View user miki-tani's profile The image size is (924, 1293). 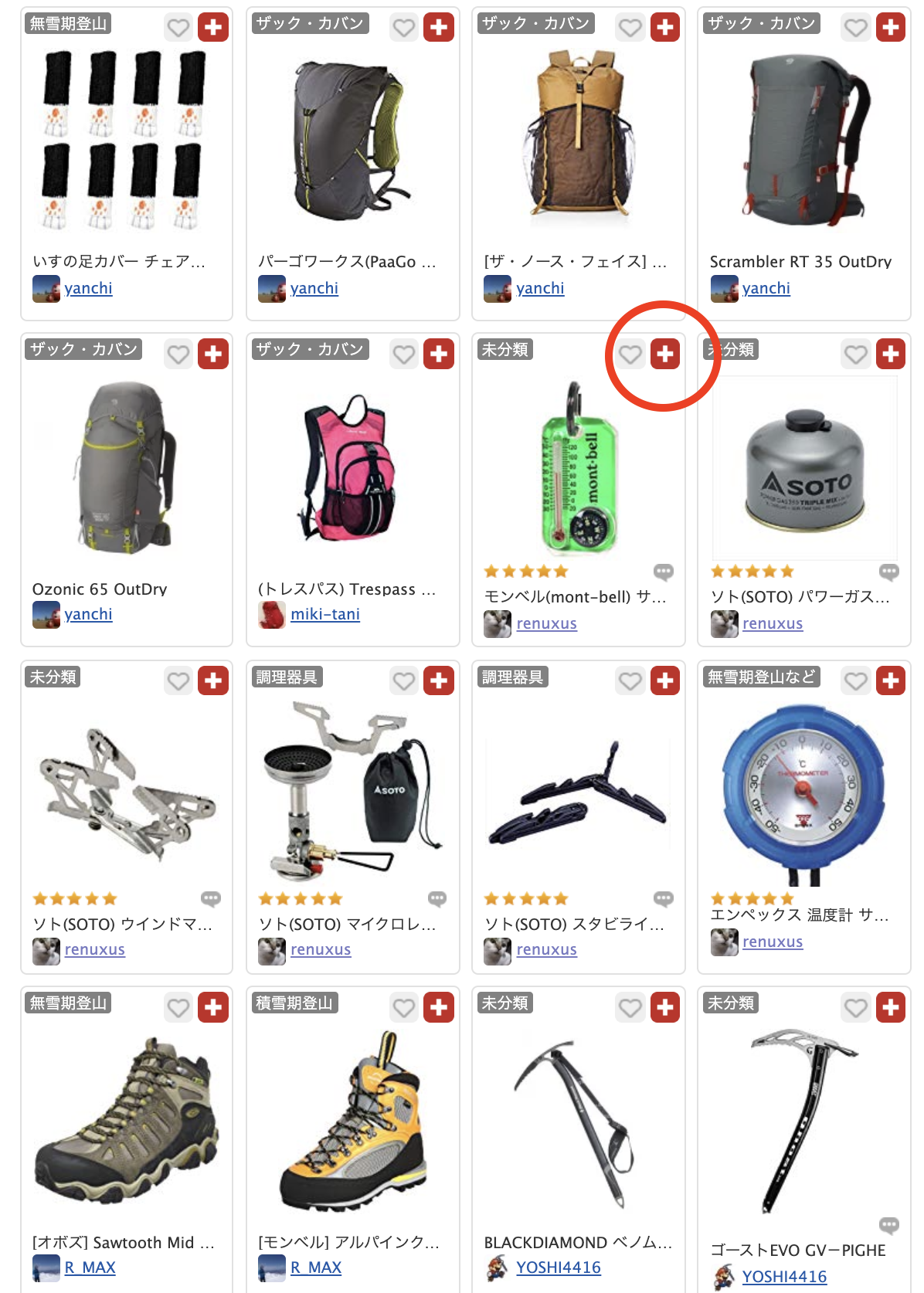[x=324, y=614]
